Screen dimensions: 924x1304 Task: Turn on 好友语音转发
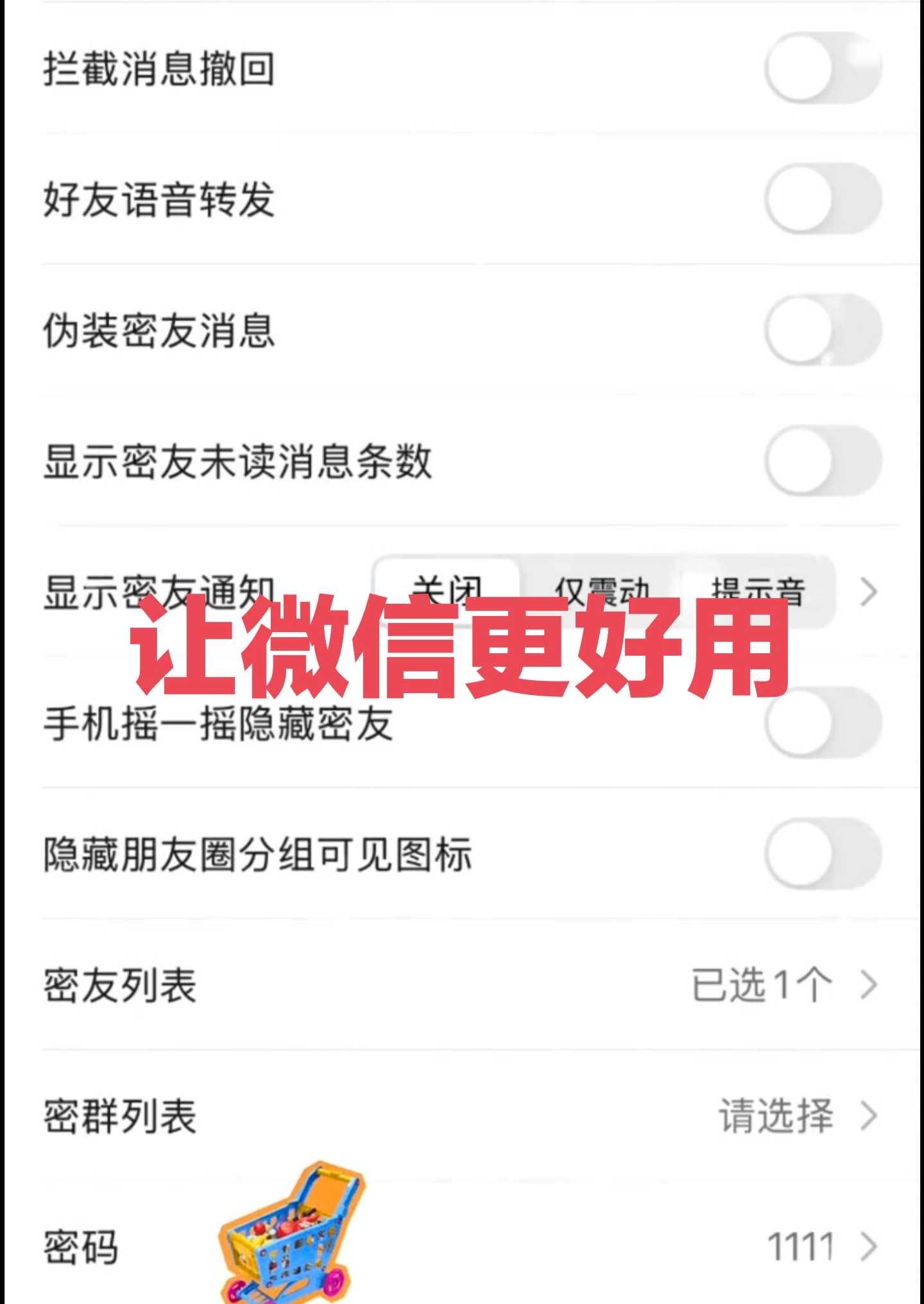(823, 200)
